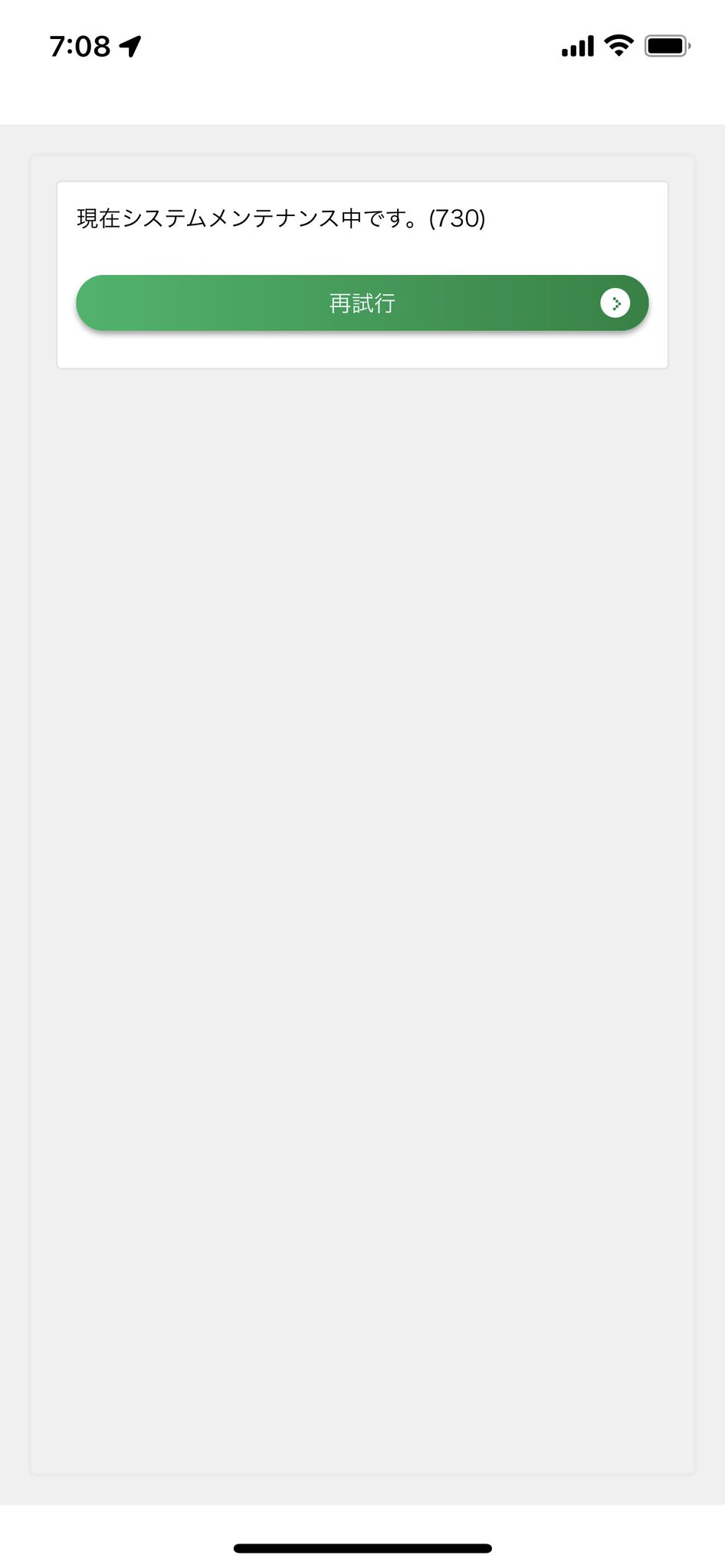Tap the green 再試行 retry button
The width and height of the screenshot is (725, 1568).
pos(362,303)
